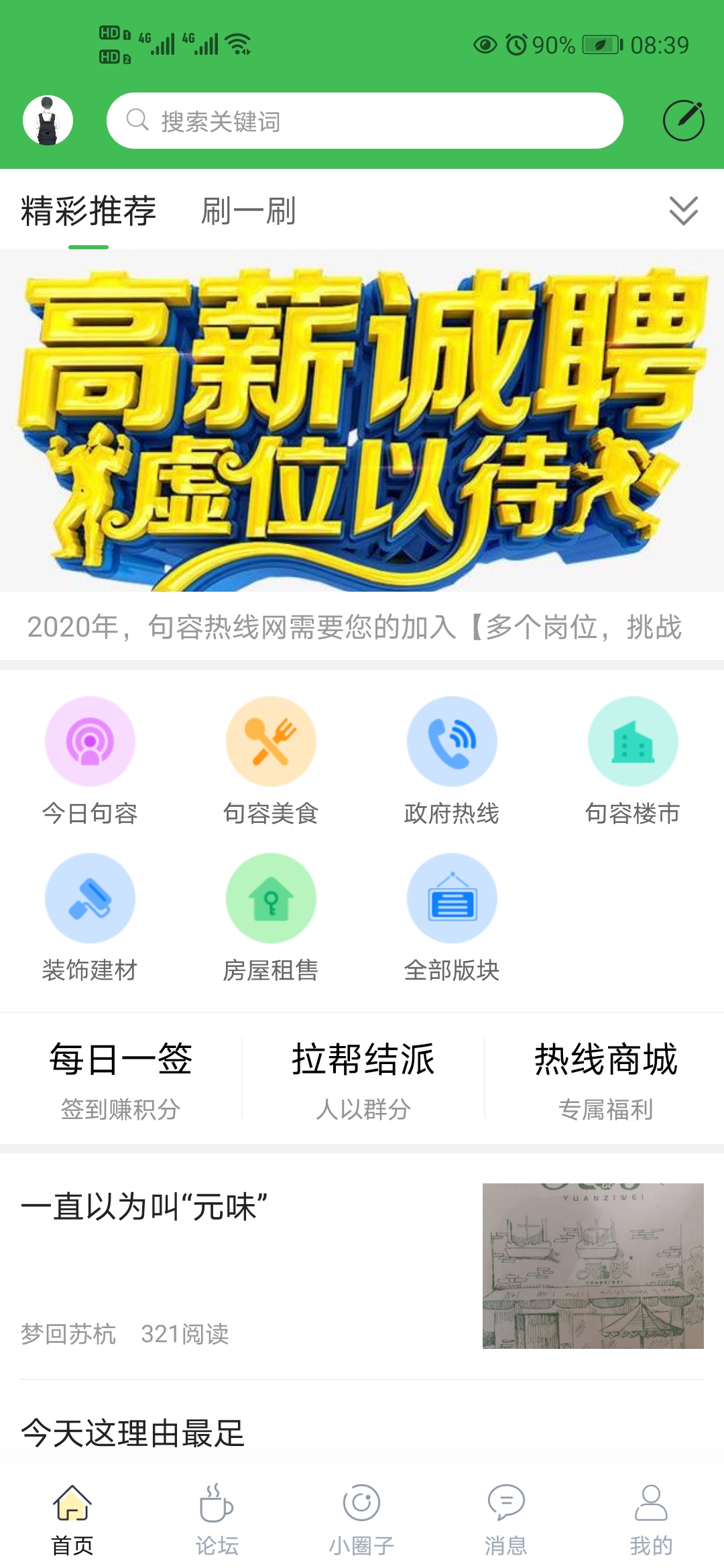Open the 句容楼市 property icon

click(632, 742)
